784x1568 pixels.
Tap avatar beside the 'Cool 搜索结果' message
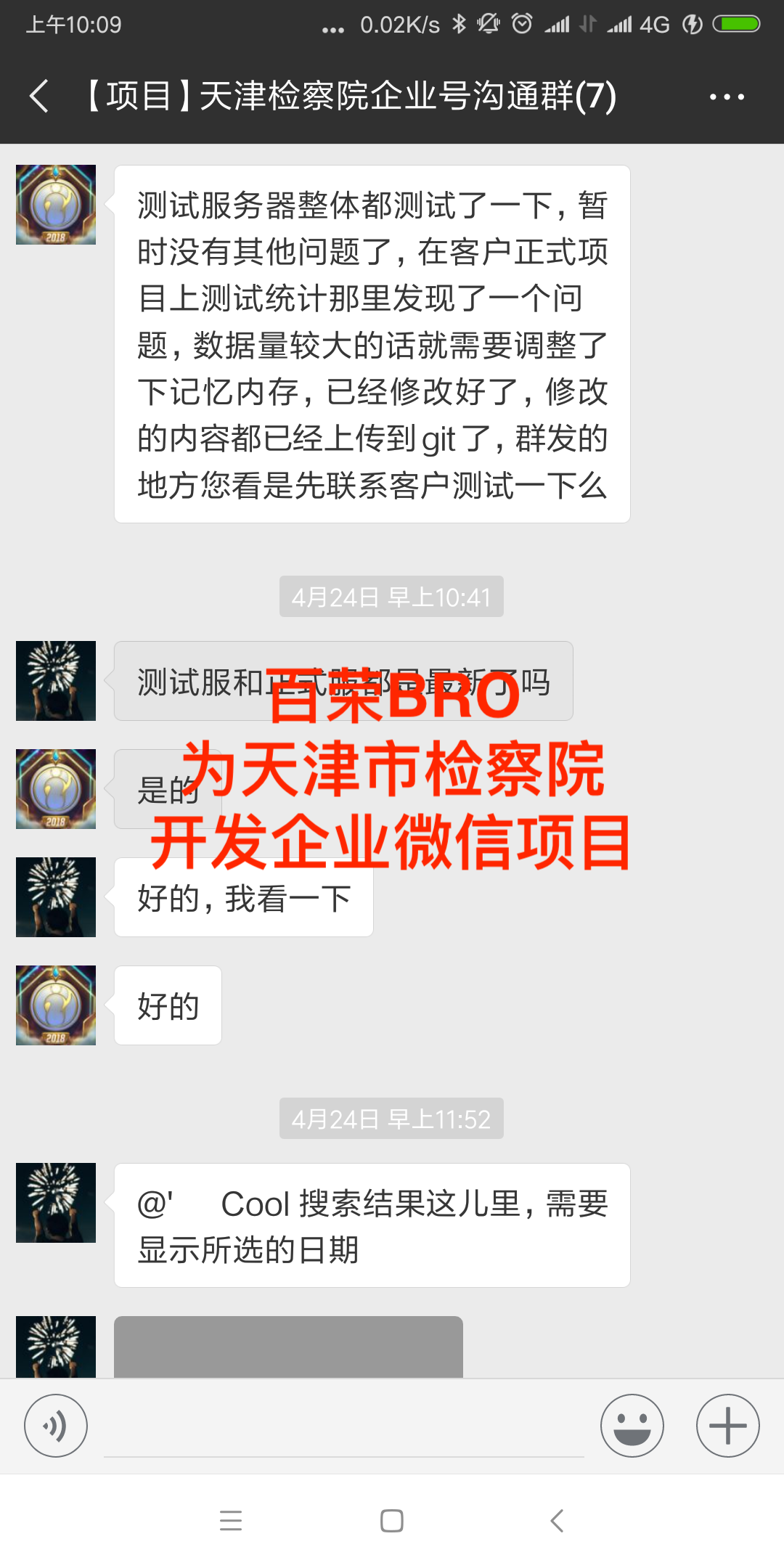click(x=56, y=1202)
